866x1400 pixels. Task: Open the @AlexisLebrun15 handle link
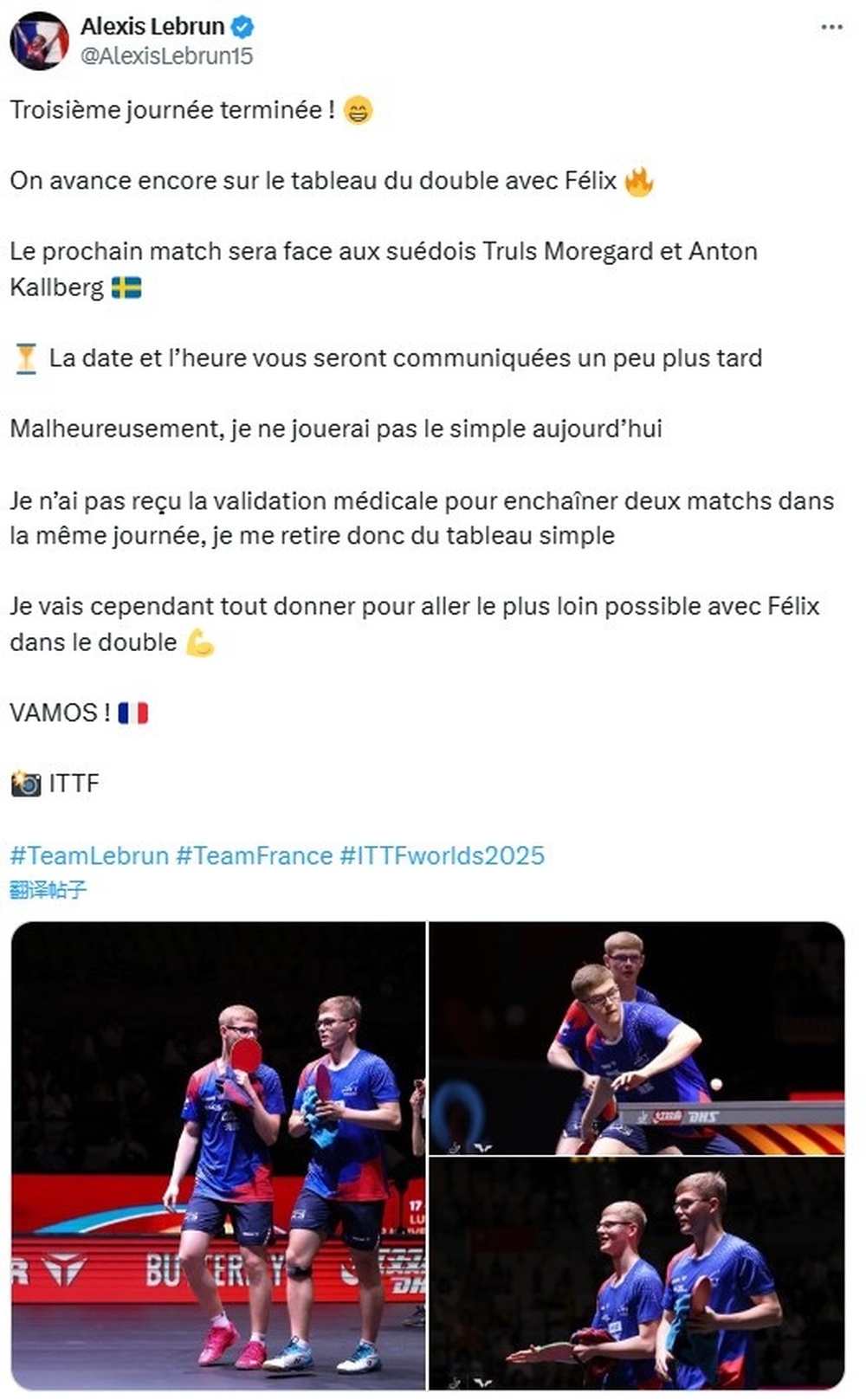click(166, 56)
